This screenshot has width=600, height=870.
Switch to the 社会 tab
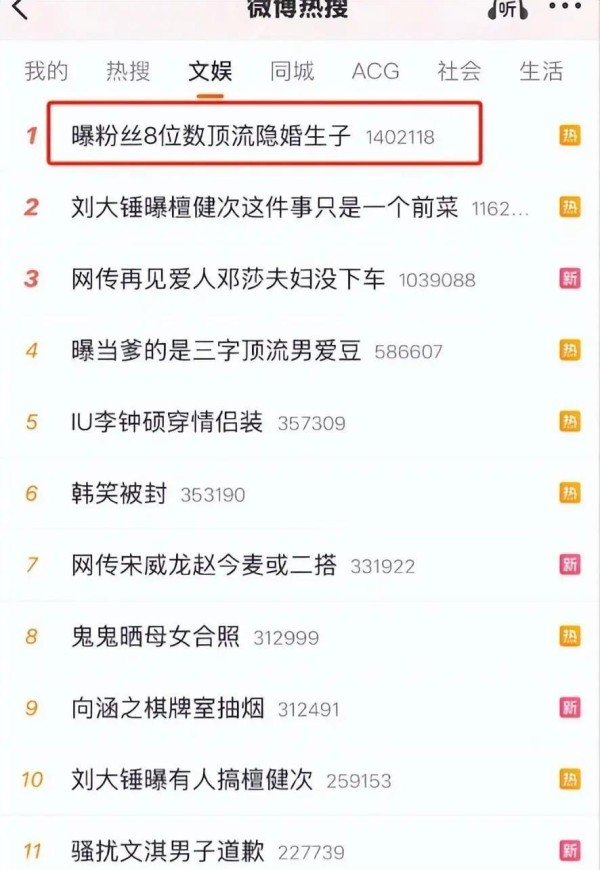tap(459, 72)
